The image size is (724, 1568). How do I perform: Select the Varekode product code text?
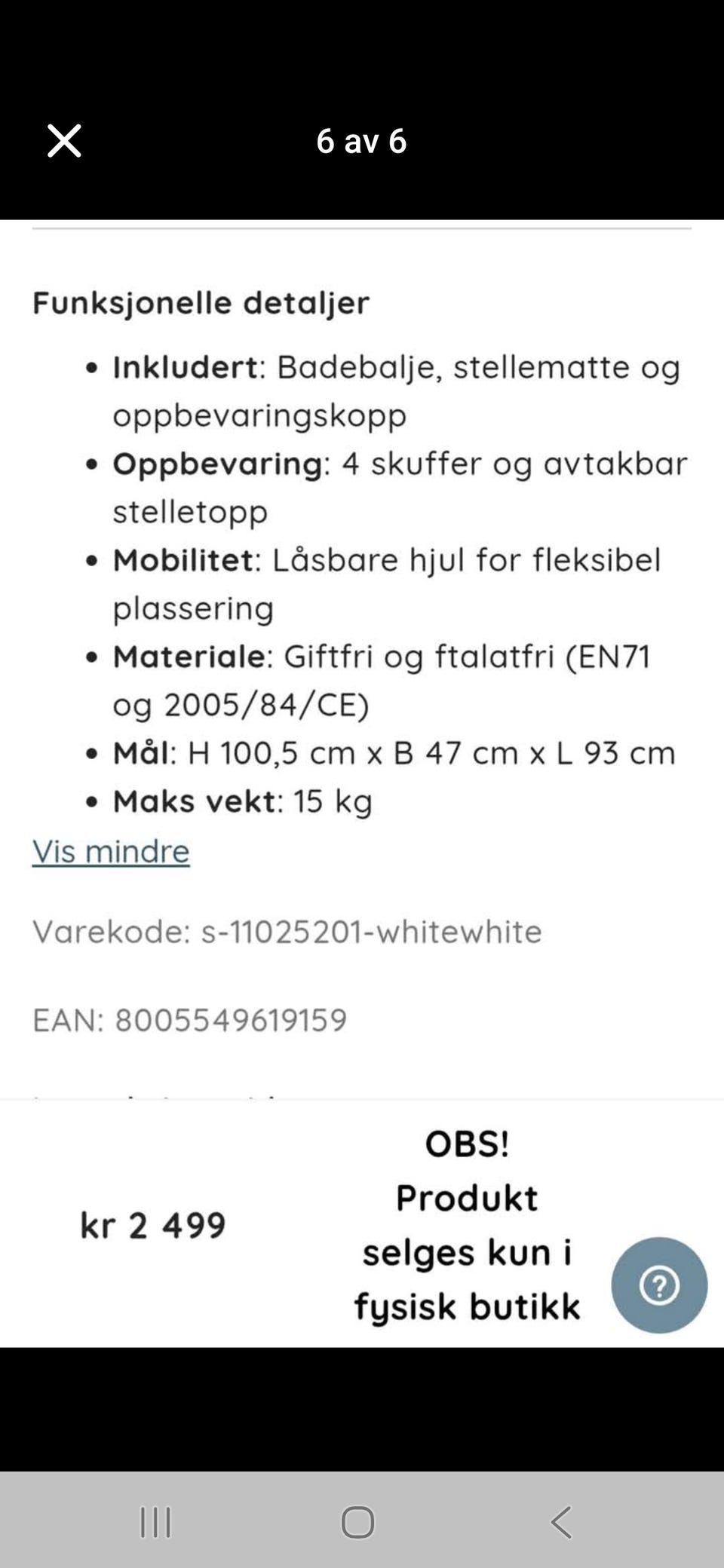287,932
